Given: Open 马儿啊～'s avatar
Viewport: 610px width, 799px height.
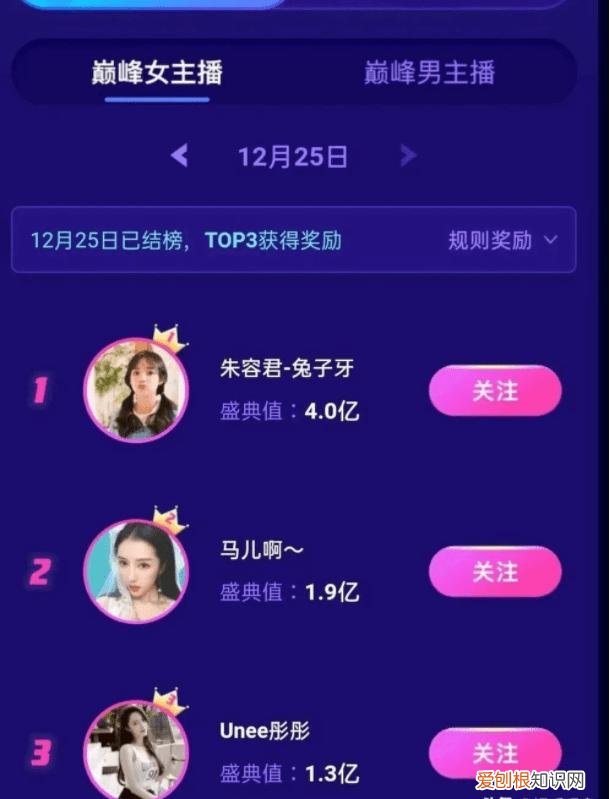Looking at the screenshot, I should pos(135,571).
